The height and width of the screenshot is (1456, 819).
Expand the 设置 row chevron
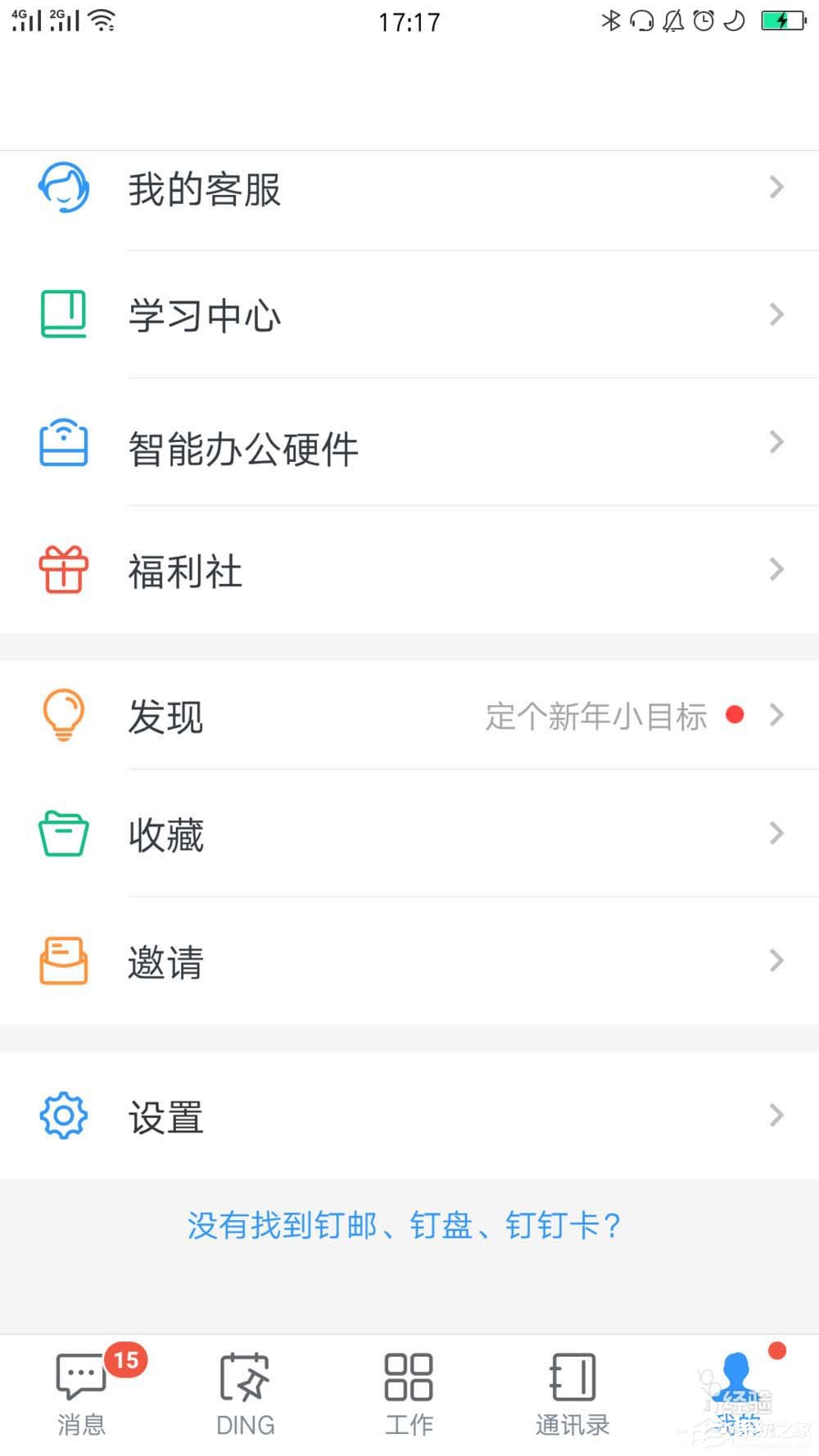776,1115
